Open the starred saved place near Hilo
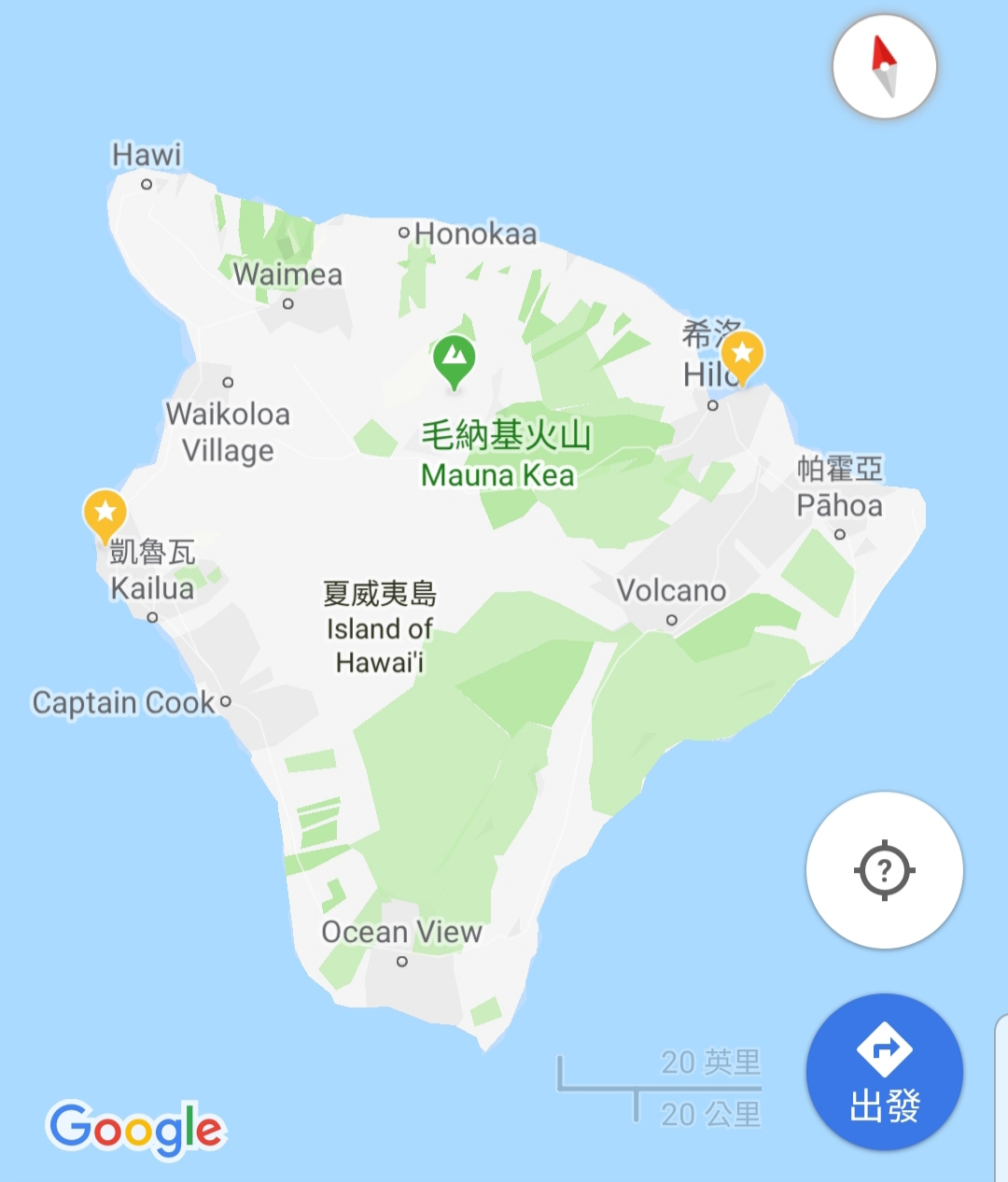Image resolution: width=1008 pixels, height=1182 pixels. (x=743, y=355)
